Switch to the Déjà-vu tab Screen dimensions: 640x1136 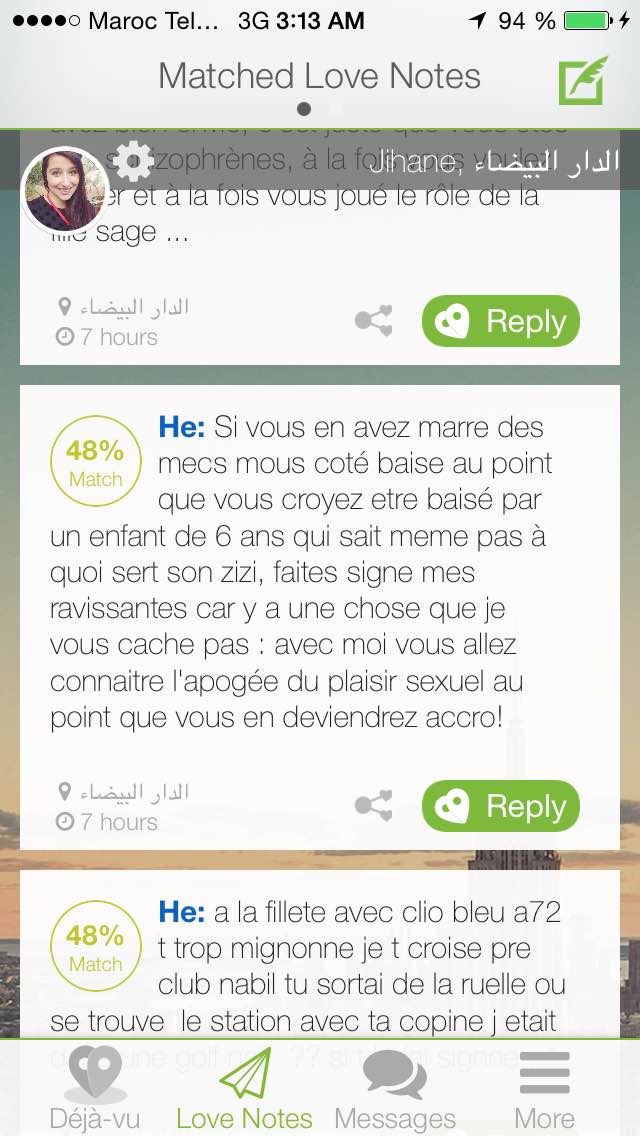pyautogui.click(x=95, y=1088)
